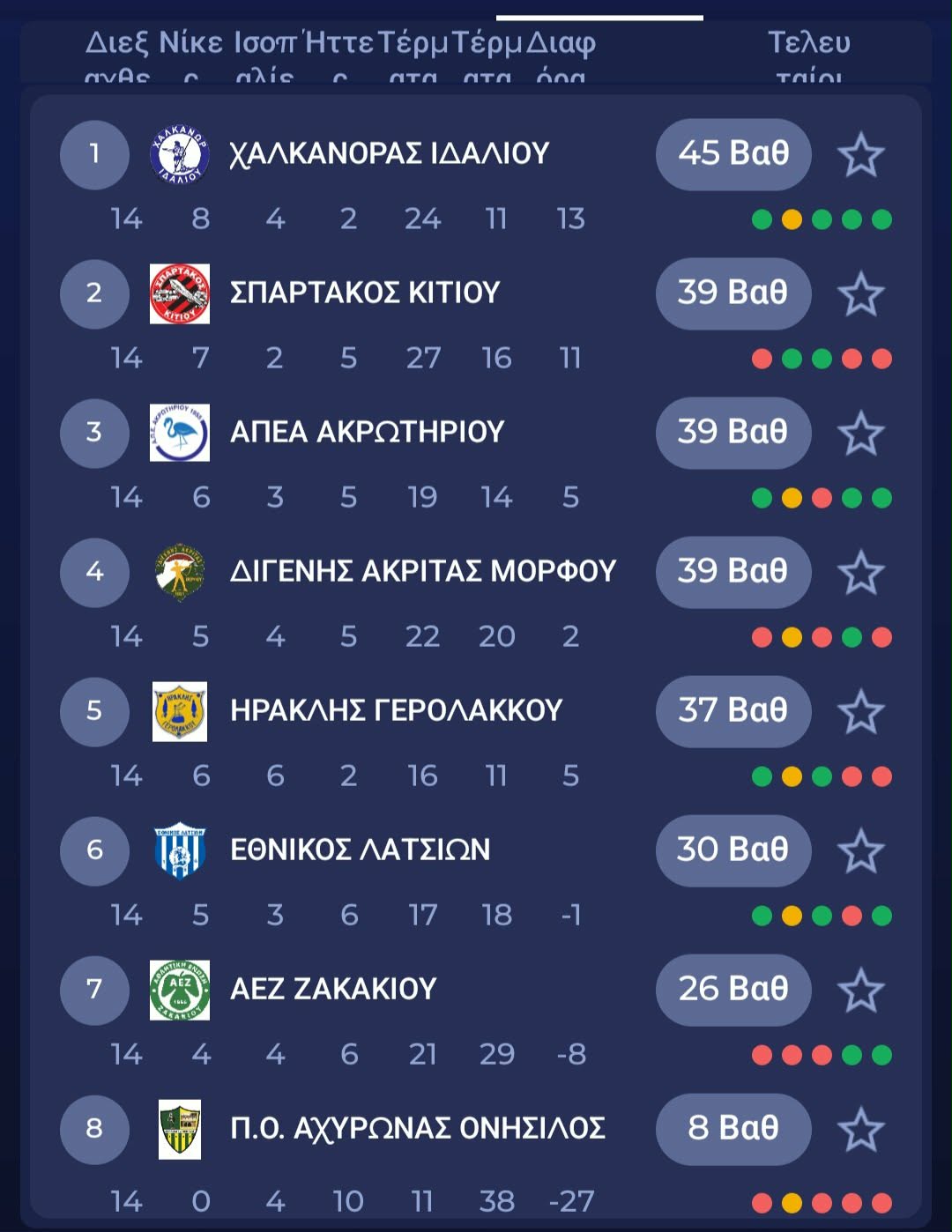The height and width of the screenshot is (1232, 952).
Task: Open ΗΡΑΚΛΗΣ ΓΕΡΟΛΑΚΚΟΥ team entry
Action: pos(396,710)
